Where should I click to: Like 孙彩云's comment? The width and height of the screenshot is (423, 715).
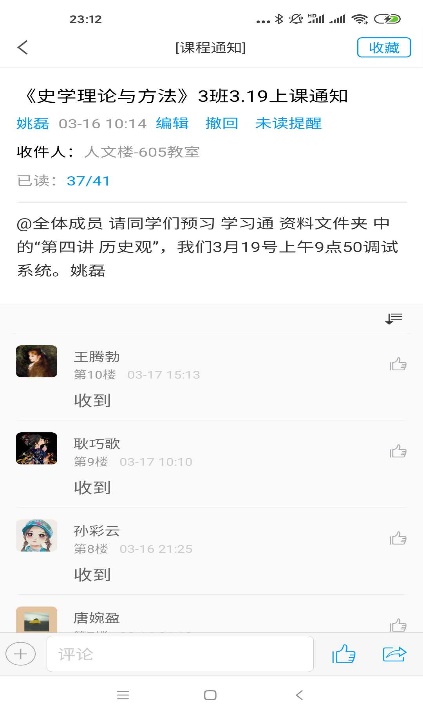tap(398, 538)
